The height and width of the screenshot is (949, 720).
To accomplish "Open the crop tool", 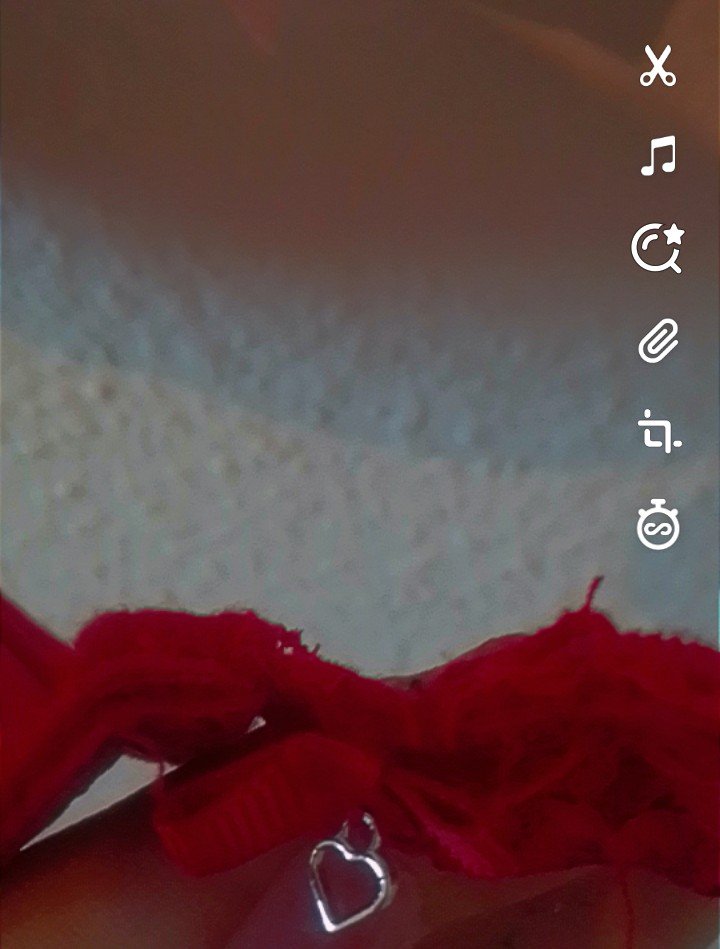I will [658, 432].
